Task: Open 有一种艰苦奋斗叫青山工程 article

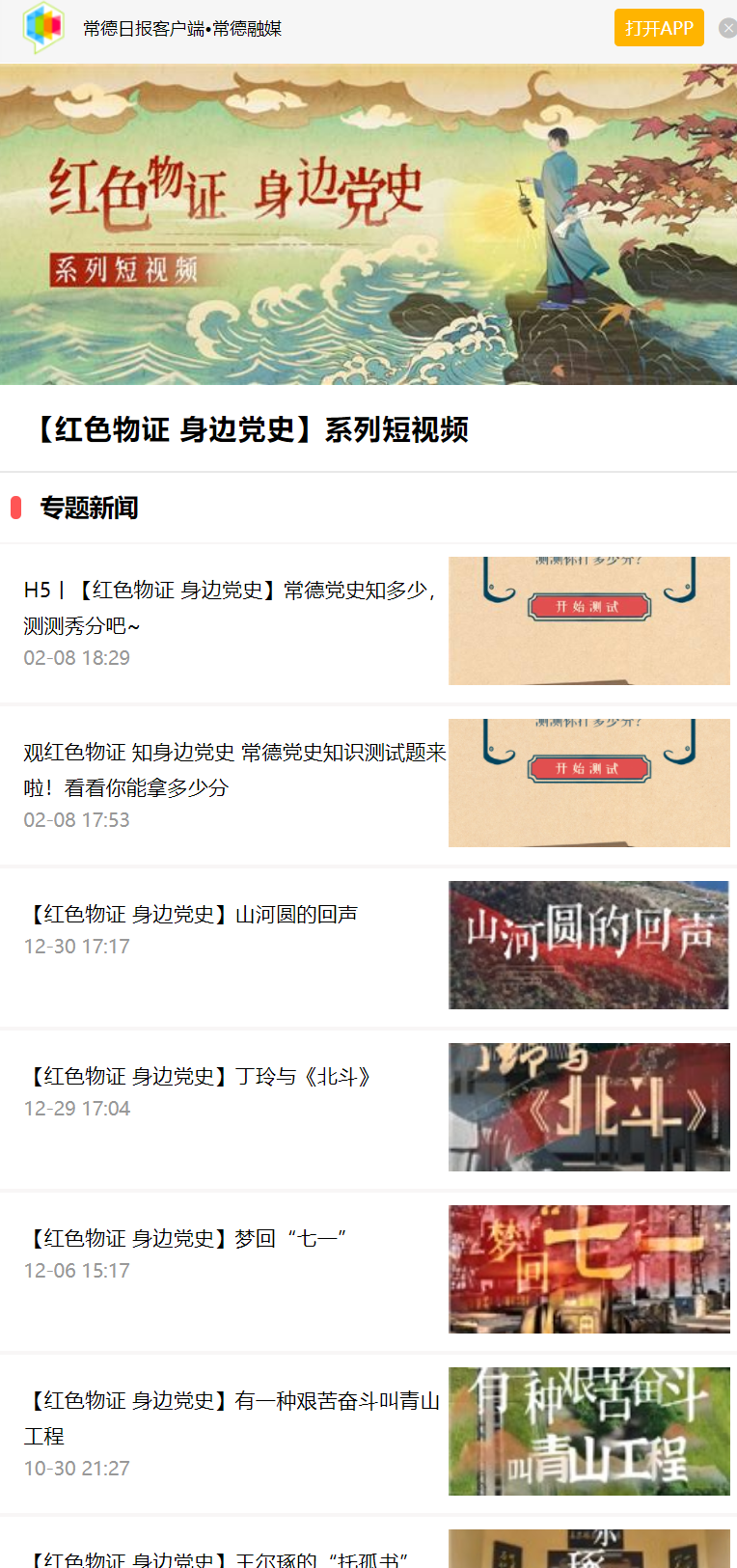Action: tap(232, 1417)
